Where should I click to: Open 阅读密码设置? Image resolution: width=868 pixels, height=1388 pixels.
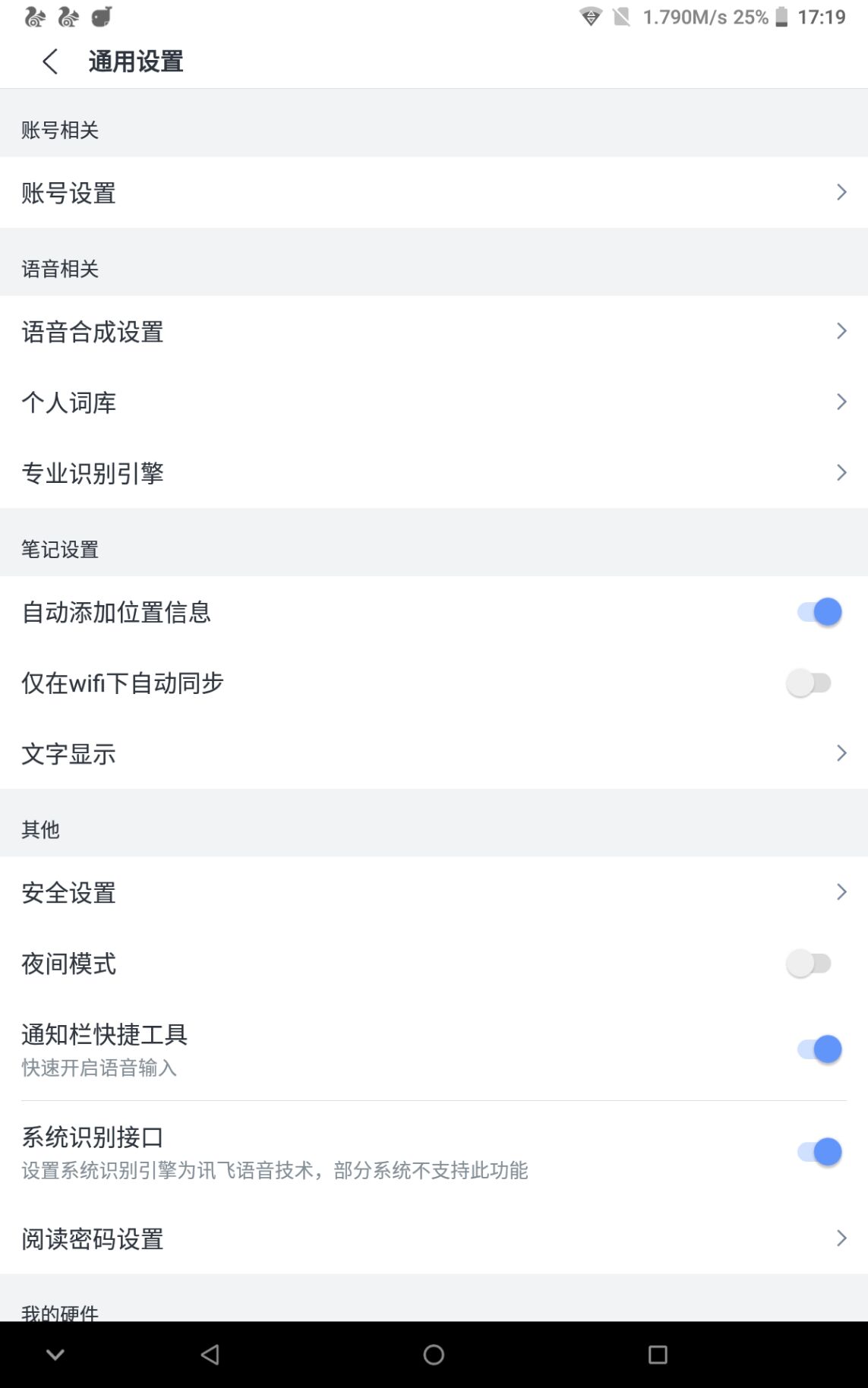[x=433, y=1238]
